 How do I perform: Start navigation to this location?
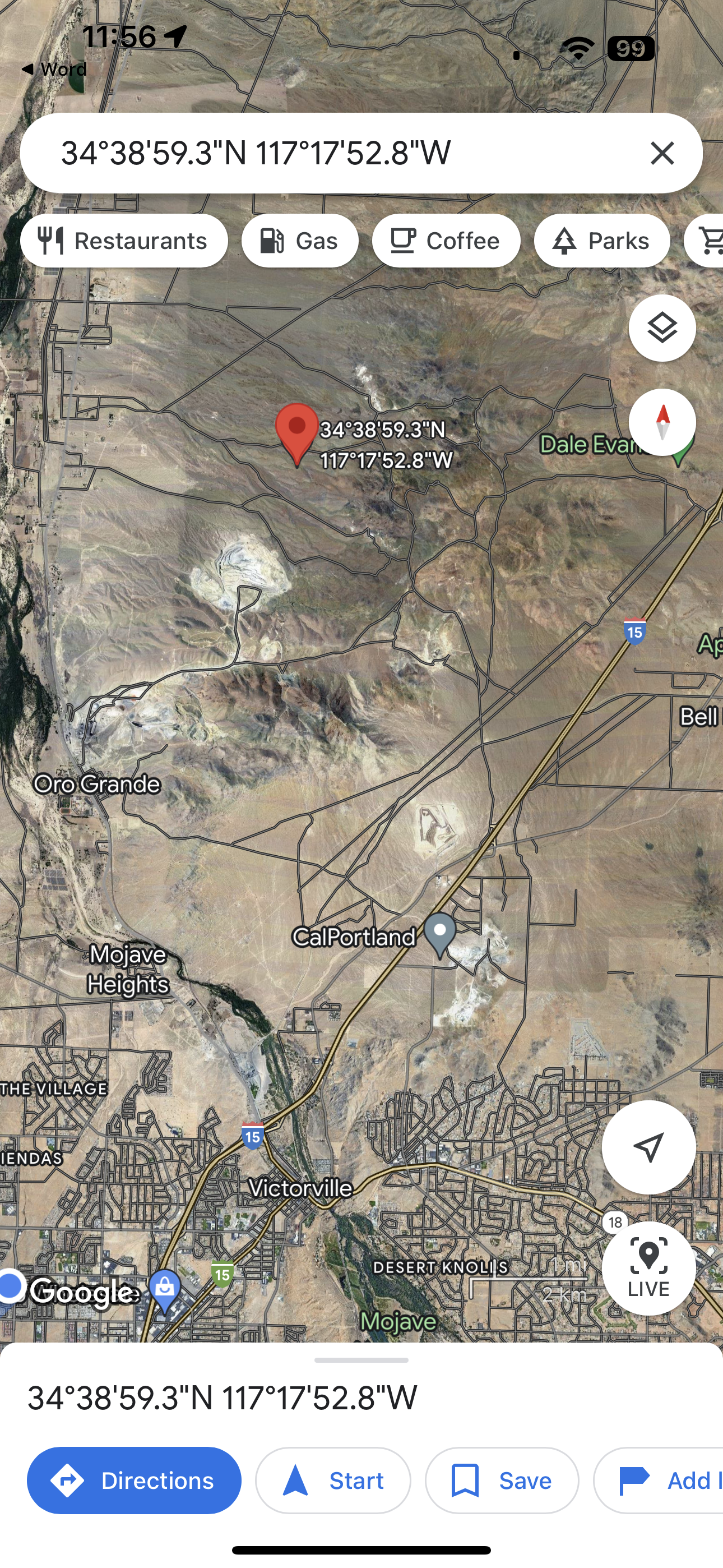click(333, 1481)
